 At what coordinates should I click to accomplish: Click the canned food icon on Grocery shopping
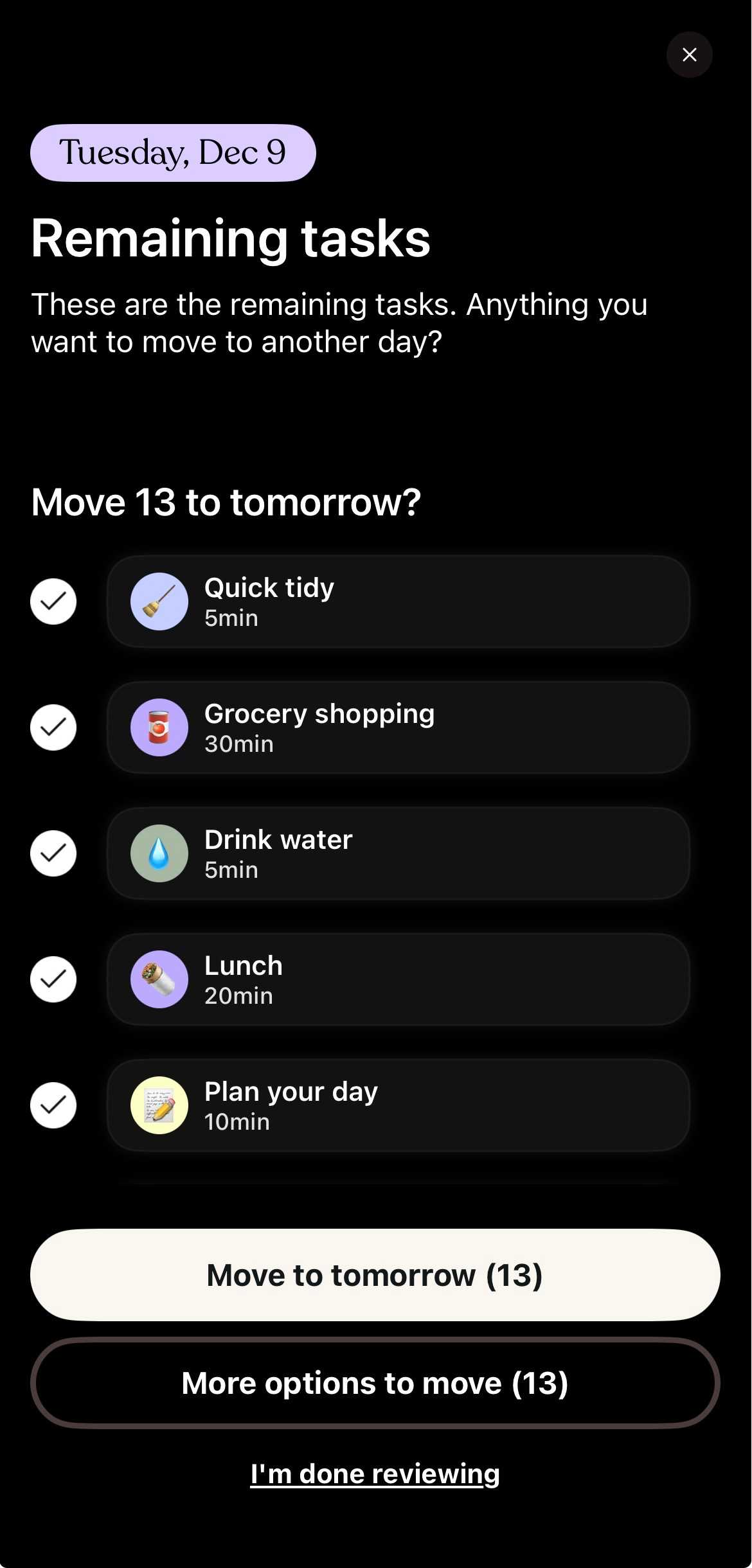click(x=159, y=727)
